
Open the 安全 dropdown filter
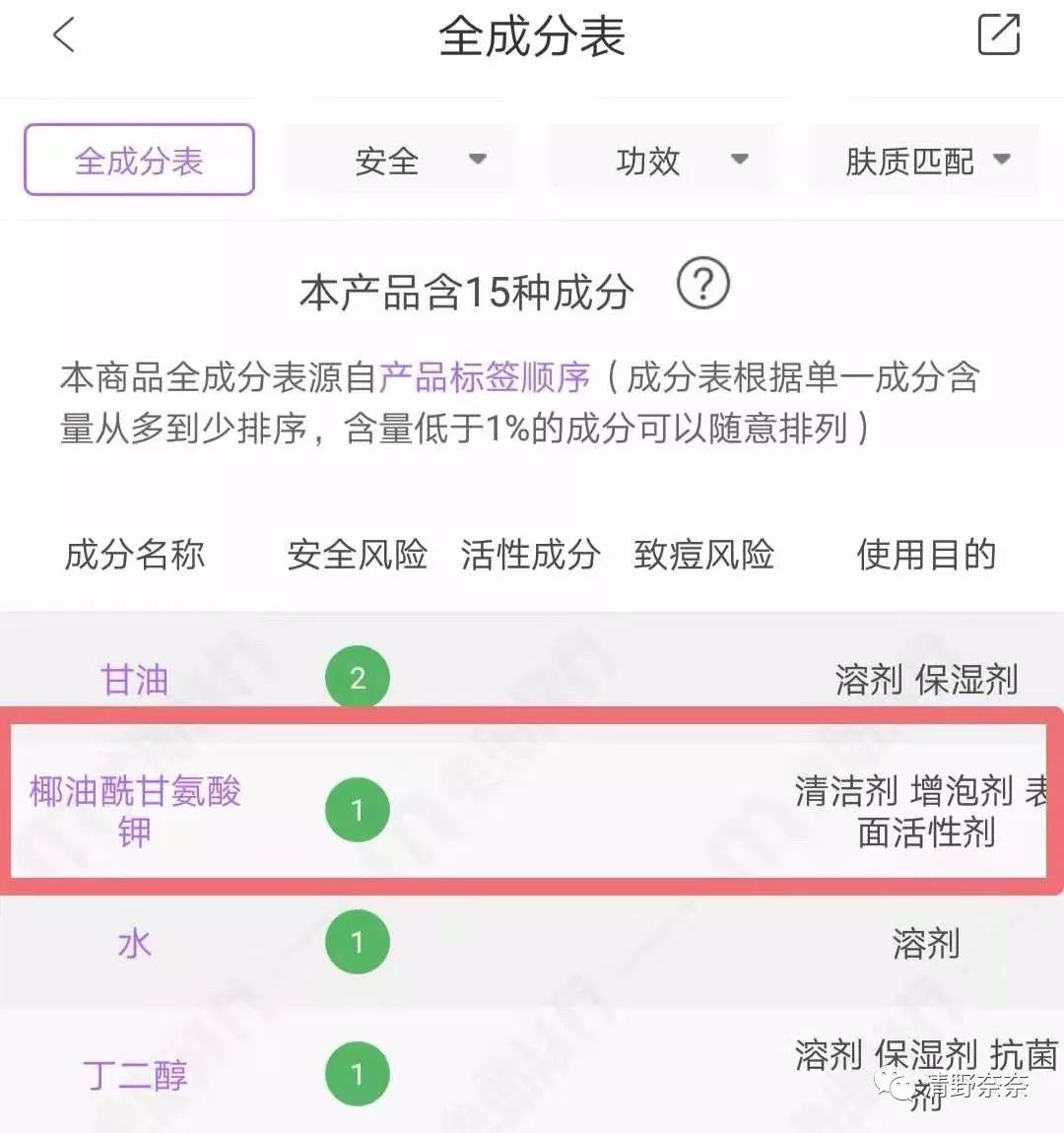tap(399, 160)
